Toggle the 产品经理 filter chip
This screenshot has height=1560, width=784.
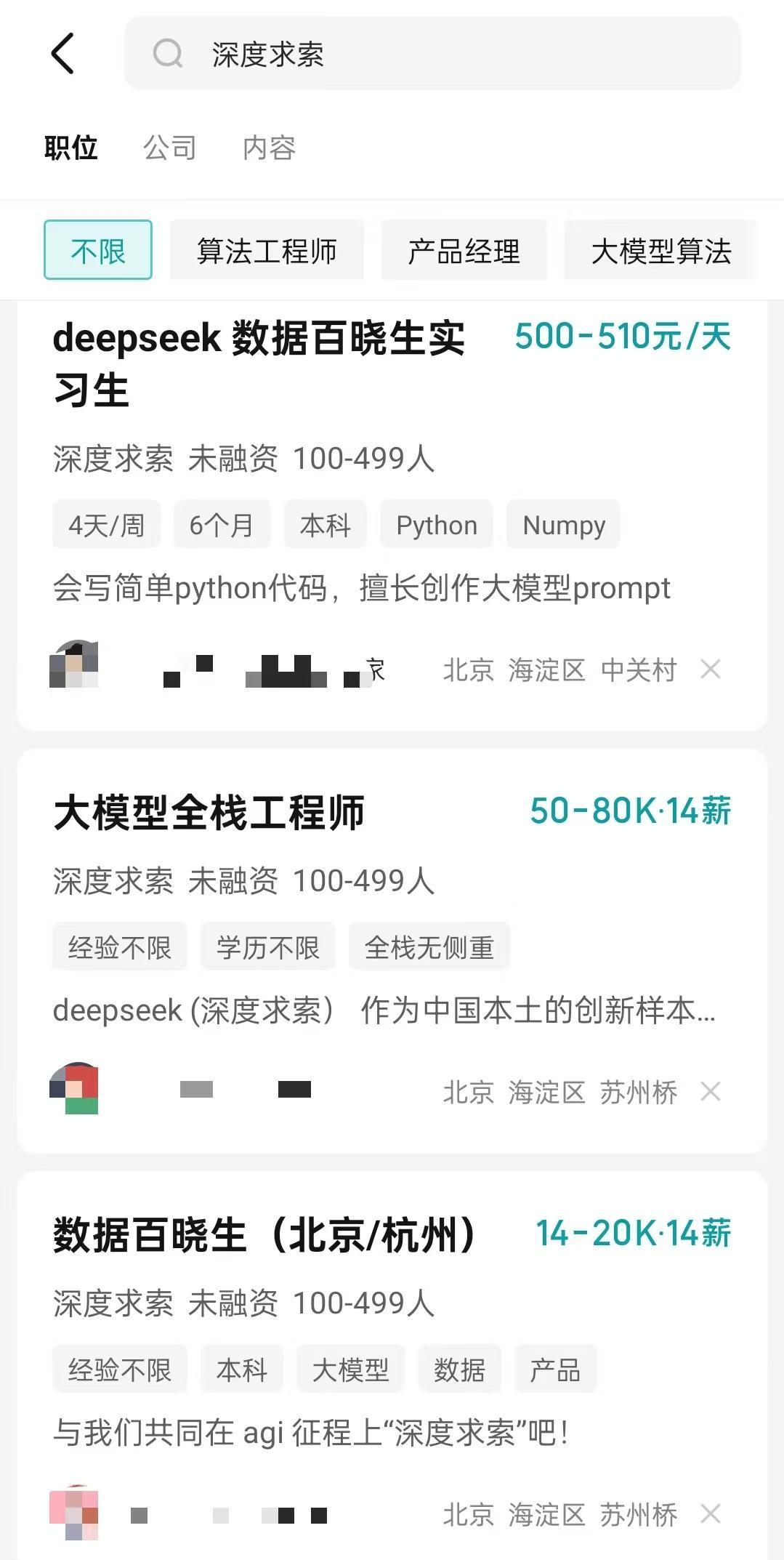(x=464, y=251)
